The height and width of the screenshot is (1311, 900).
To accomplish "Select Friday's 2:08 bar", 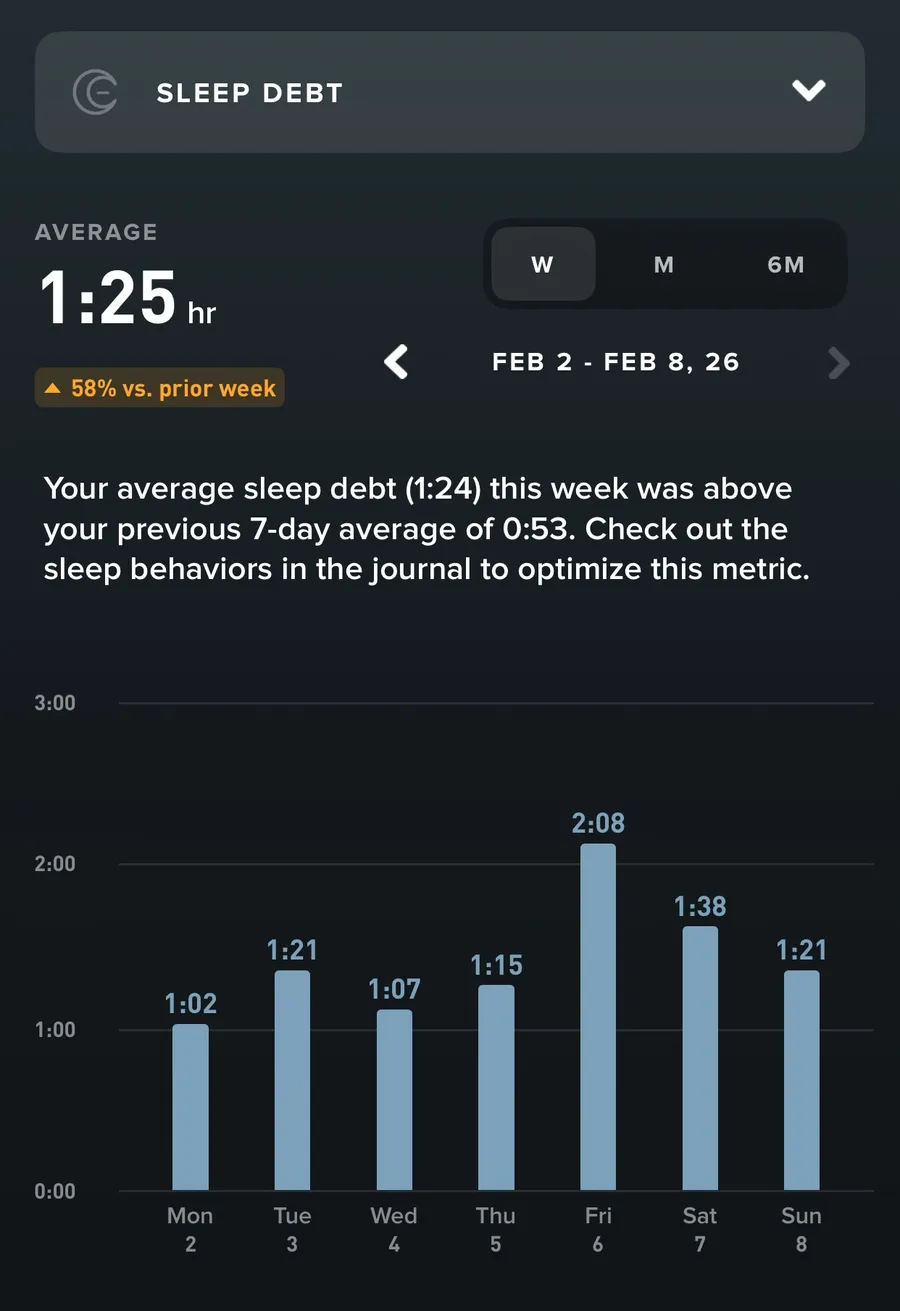I will pyautogui.click(x=598, y=1016).
